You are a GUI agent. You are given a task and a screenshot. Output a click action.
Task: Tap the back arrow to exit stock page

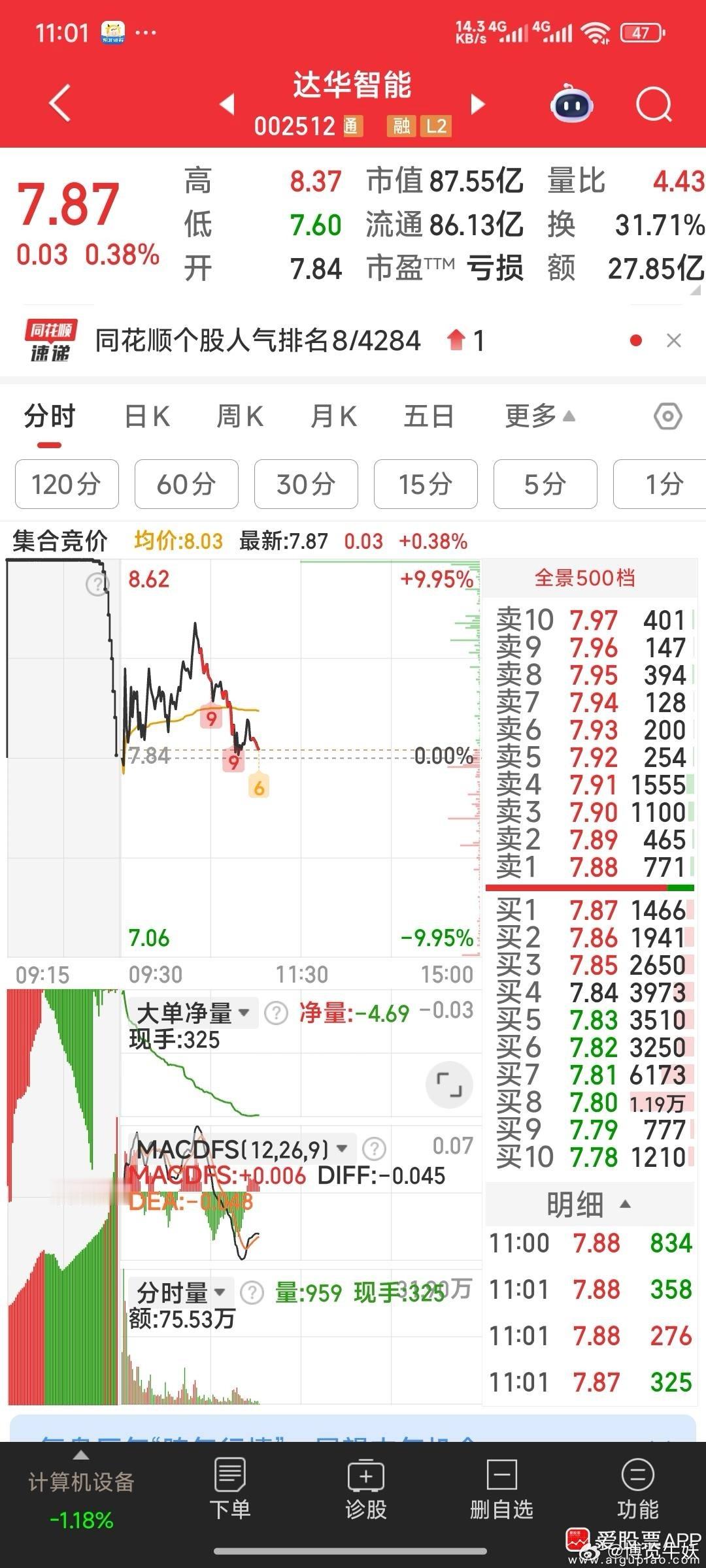point(59,105)
